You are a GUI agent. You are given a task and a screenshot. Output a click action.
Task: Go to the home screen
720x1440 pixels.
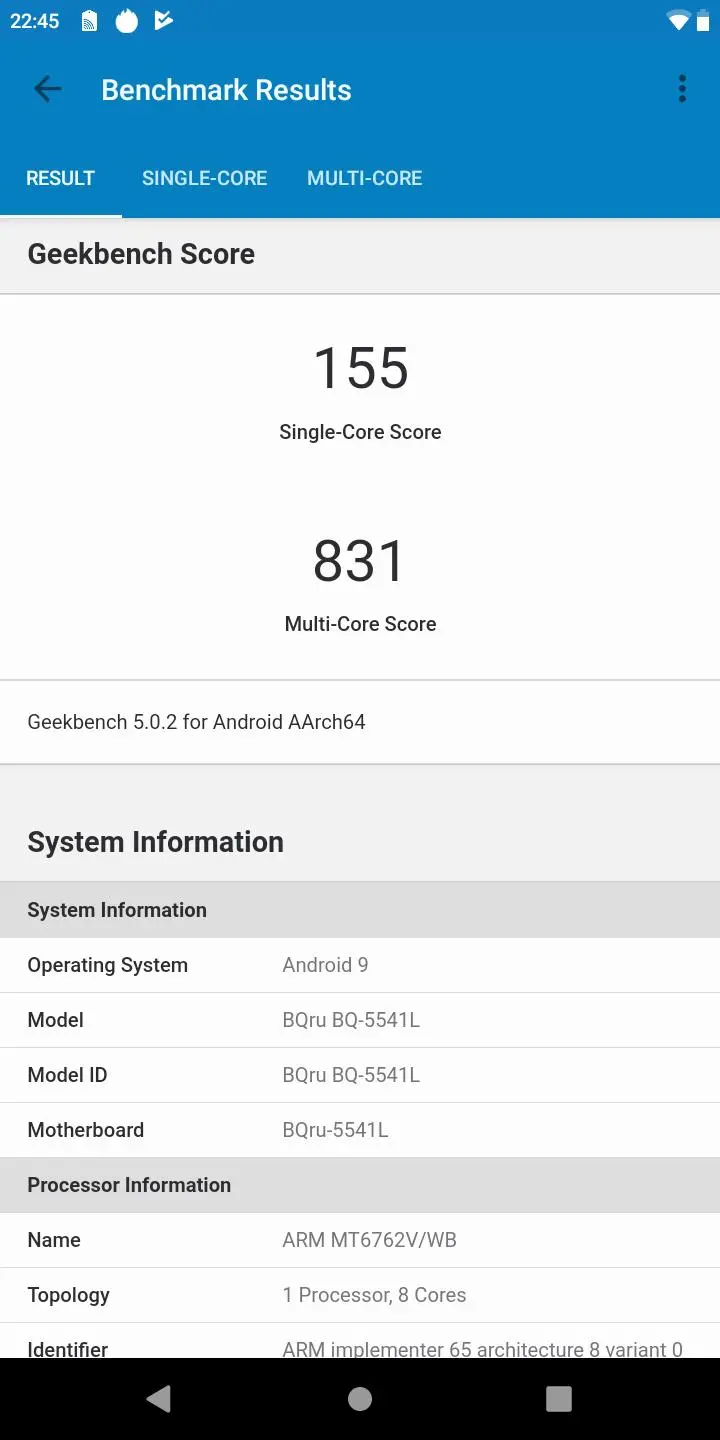(x=360, y=1399)
